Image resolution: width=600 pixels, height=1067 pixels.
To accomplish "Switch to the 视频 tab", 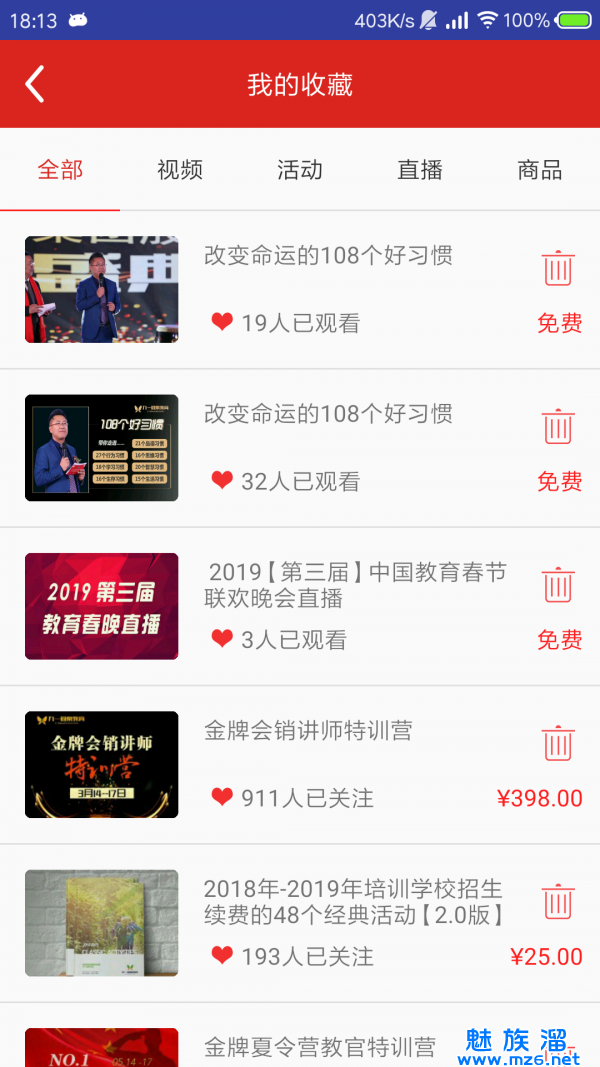I will coord(180,170).
